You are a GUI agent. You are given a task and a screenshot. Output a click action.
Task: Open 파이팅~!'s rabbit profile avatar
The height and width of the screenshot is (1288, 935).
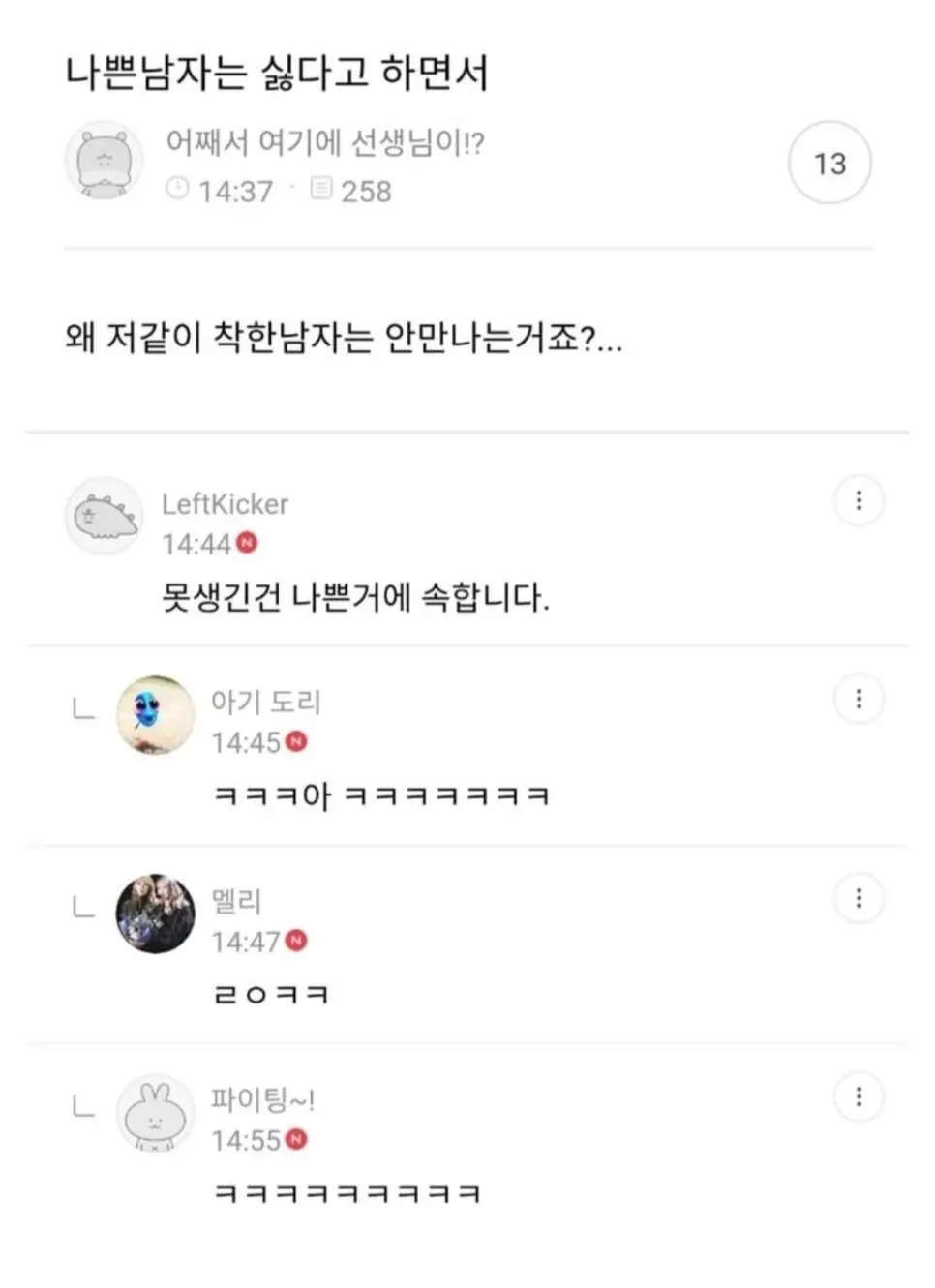coord(155,1113)
